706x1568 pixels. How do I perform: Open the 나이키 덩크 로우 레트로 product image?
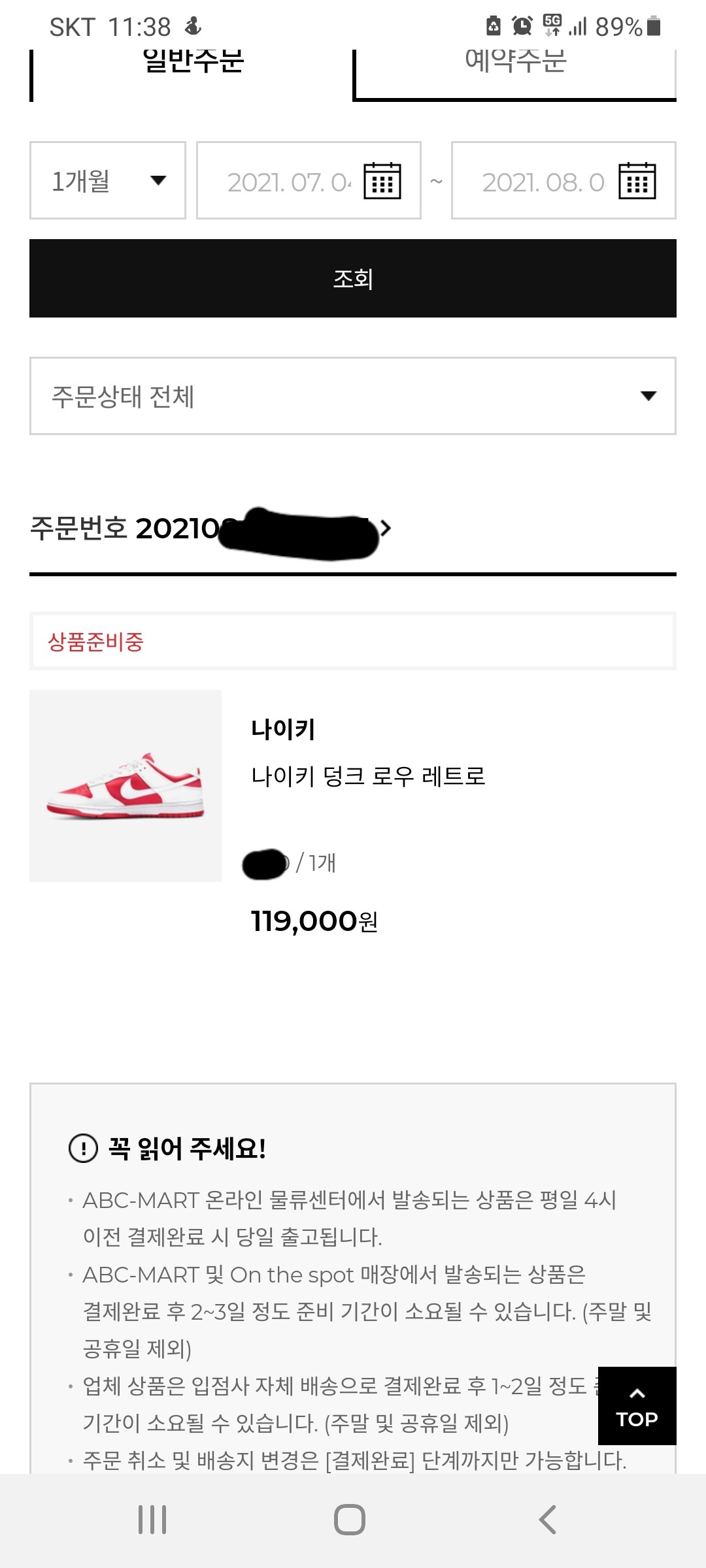tap(126, 786)
